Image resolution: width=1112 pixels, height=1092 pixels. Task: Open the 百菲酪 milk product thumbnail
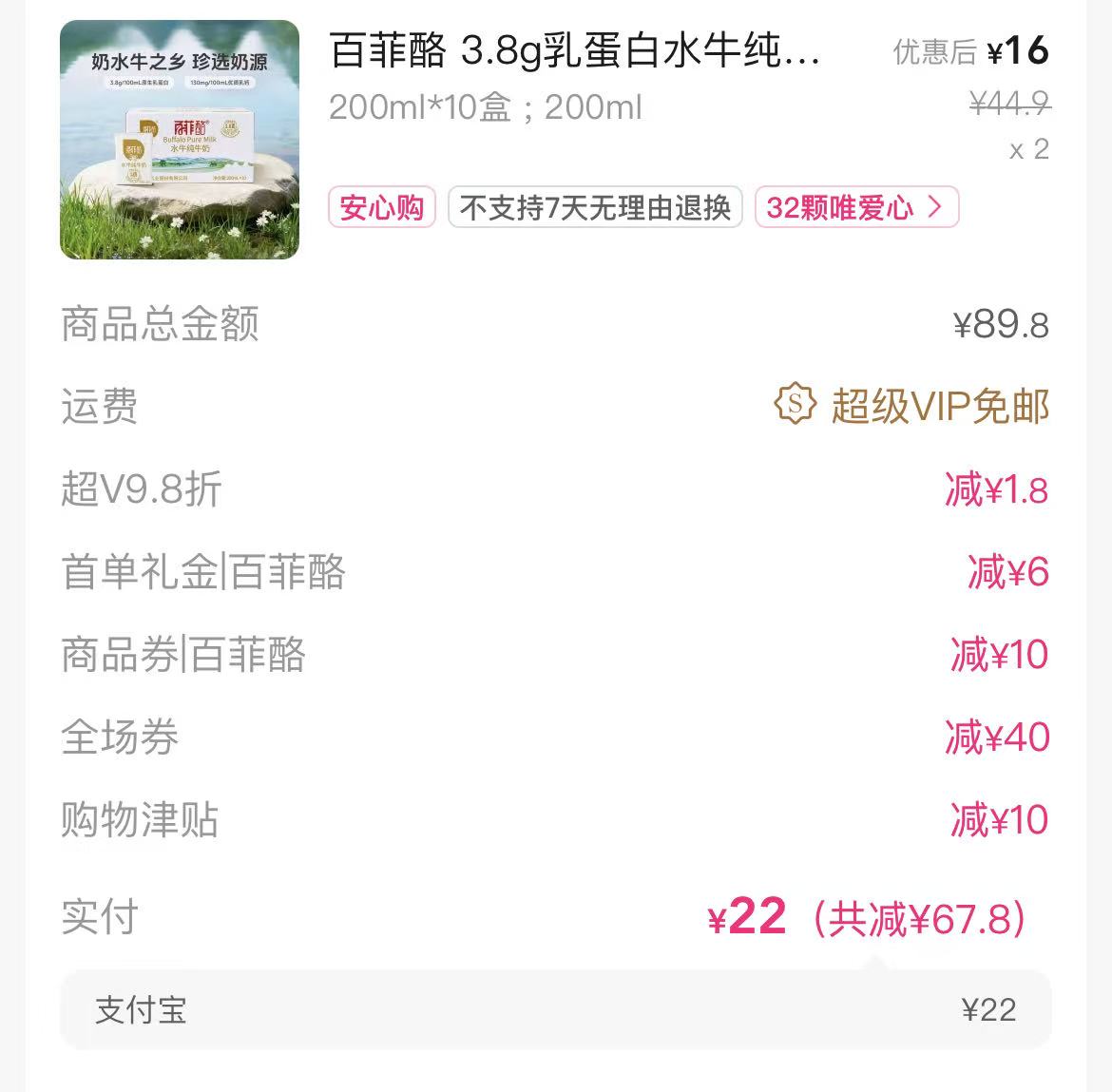tap(180, 140)
